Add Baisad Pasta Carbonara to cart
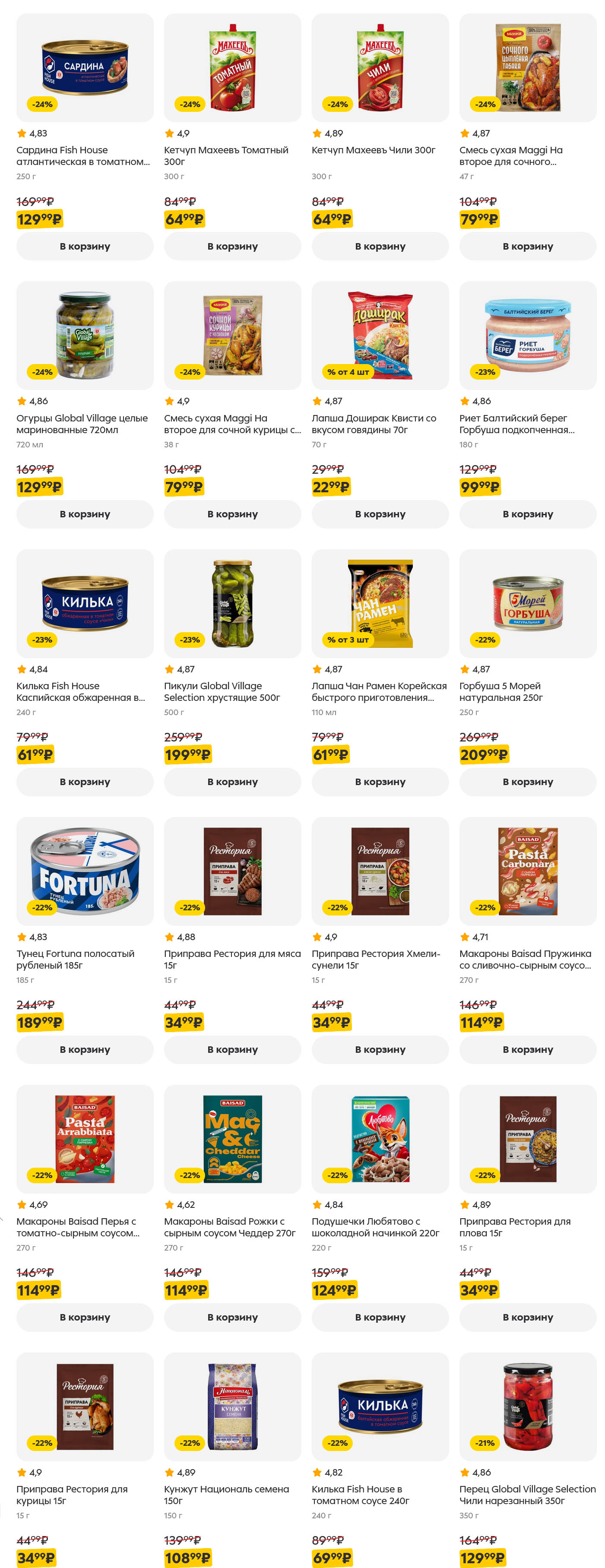605x1568 pixels. click(x=527, y=1049)
